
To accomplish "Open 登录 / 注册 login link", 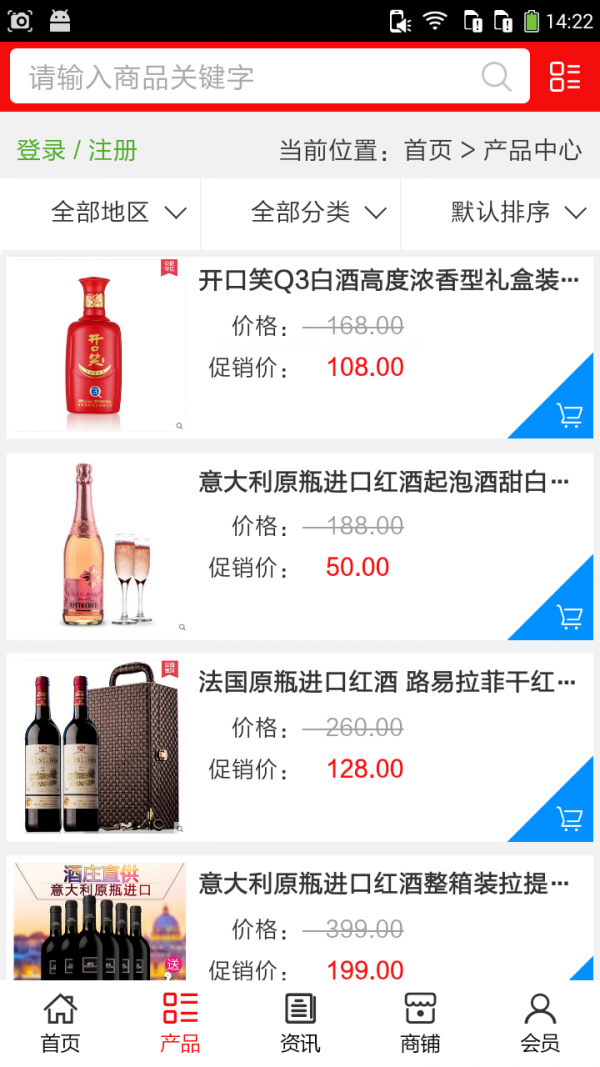I will pos(77,151).
